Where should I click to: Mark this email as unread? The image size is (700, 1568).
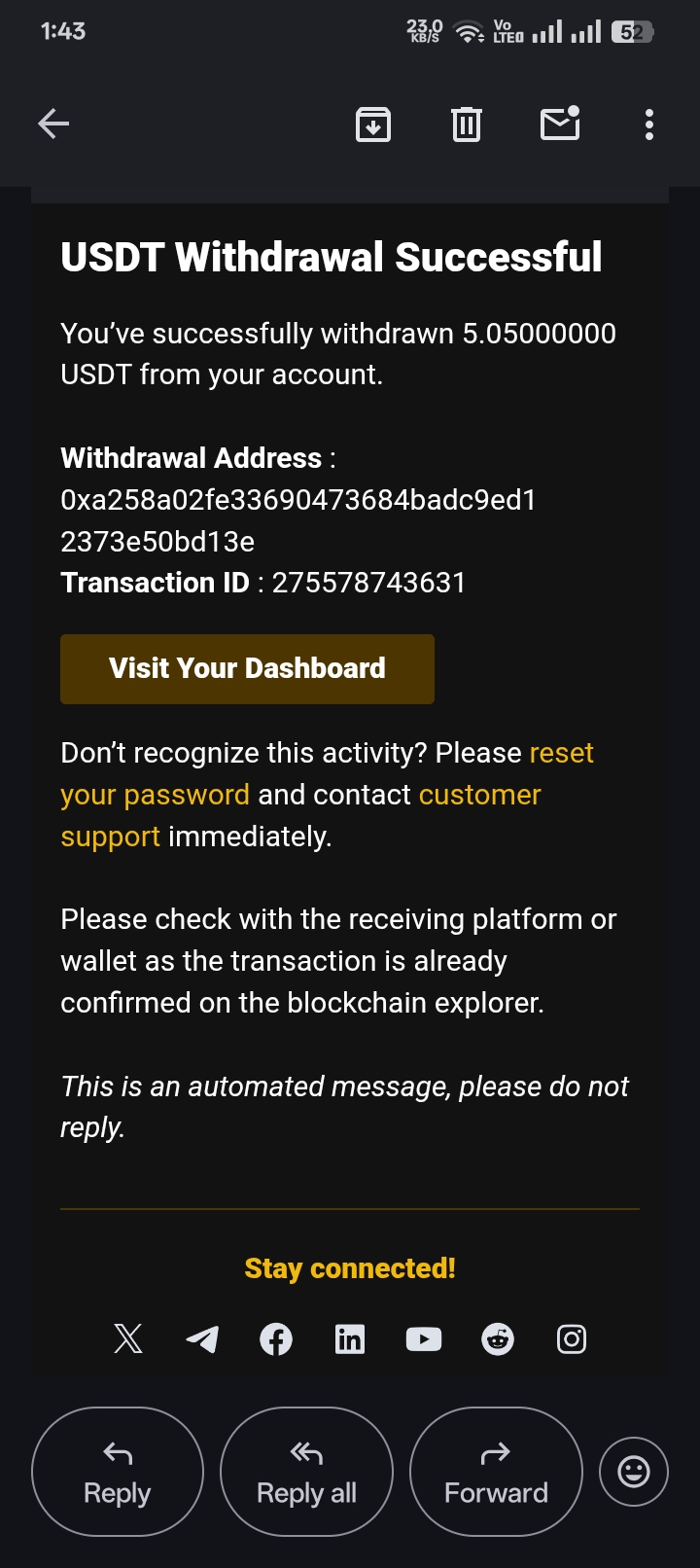pos(560,124)
